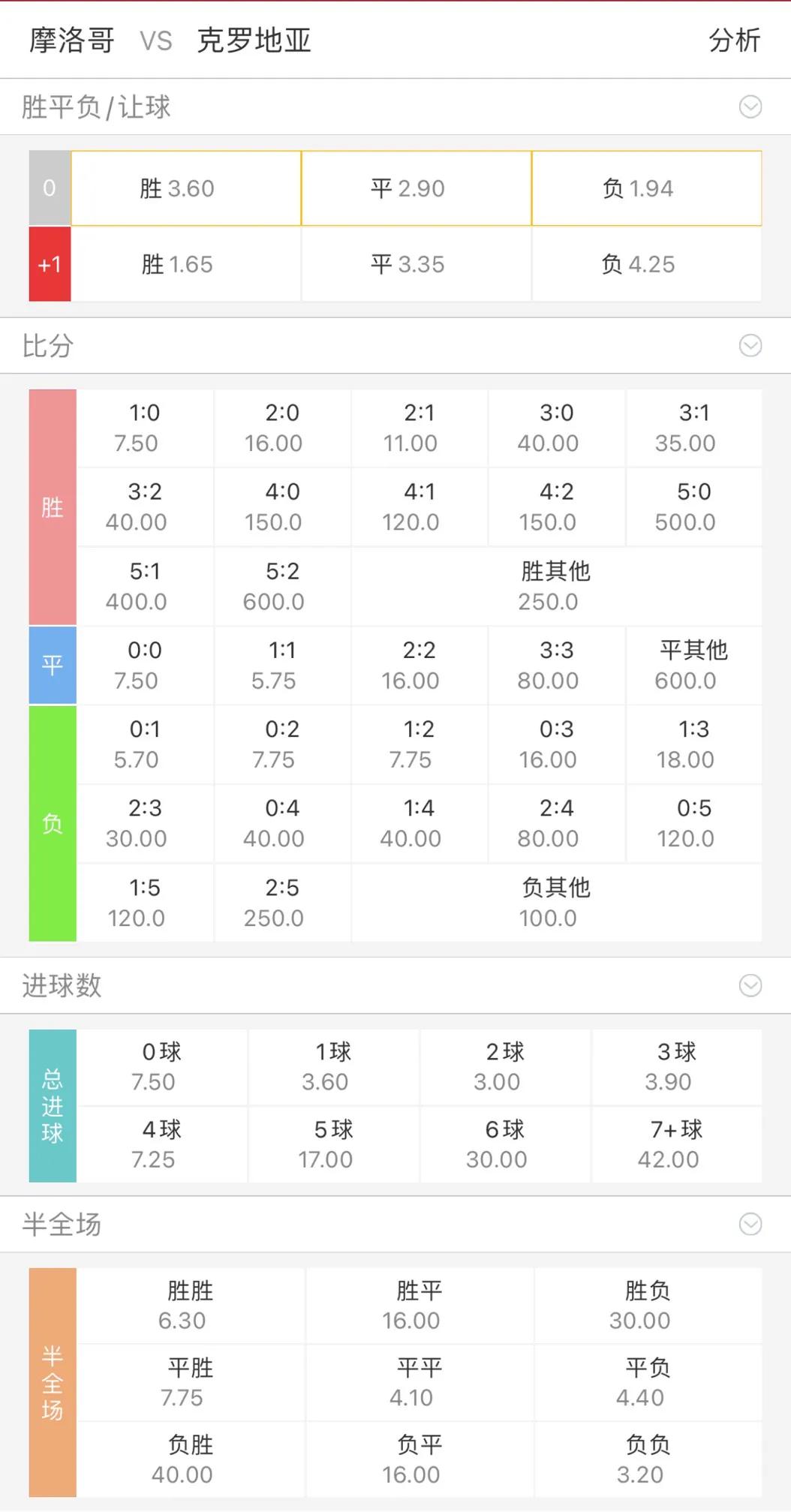Image resolution: width=791 pixels, height=1512 pixels.
Task: Pick 平其他 other draw at 600.0
Action: [x=693, y=665]
